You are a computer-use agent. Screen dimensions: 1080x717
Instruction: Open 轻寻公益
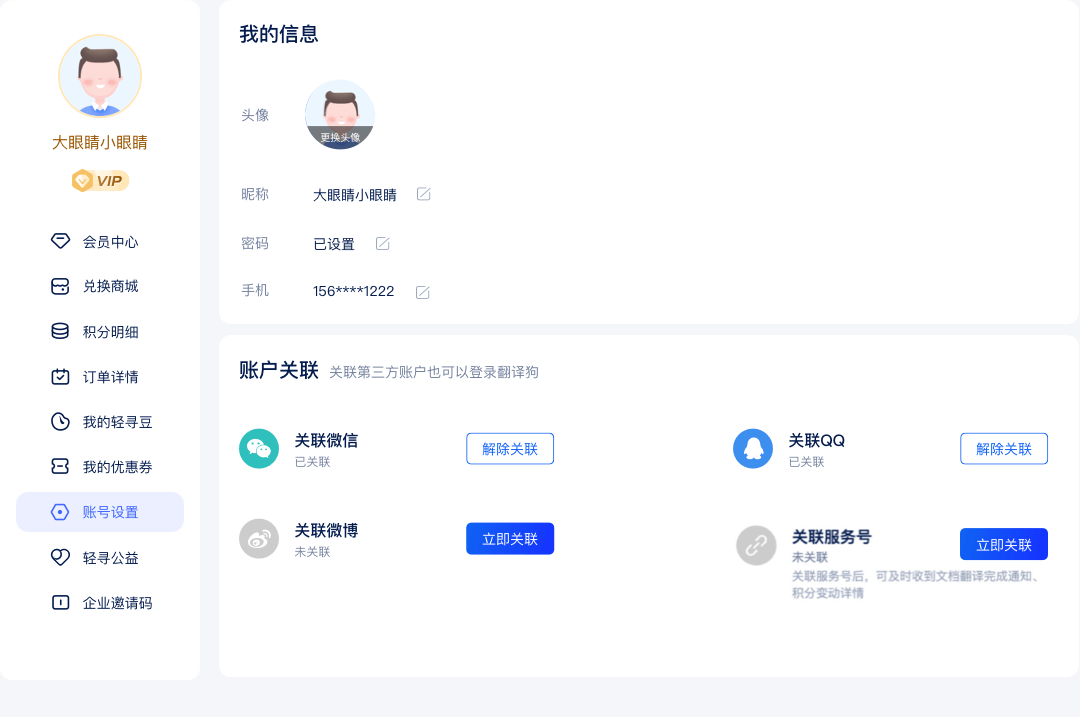click(x=109, y=558)
